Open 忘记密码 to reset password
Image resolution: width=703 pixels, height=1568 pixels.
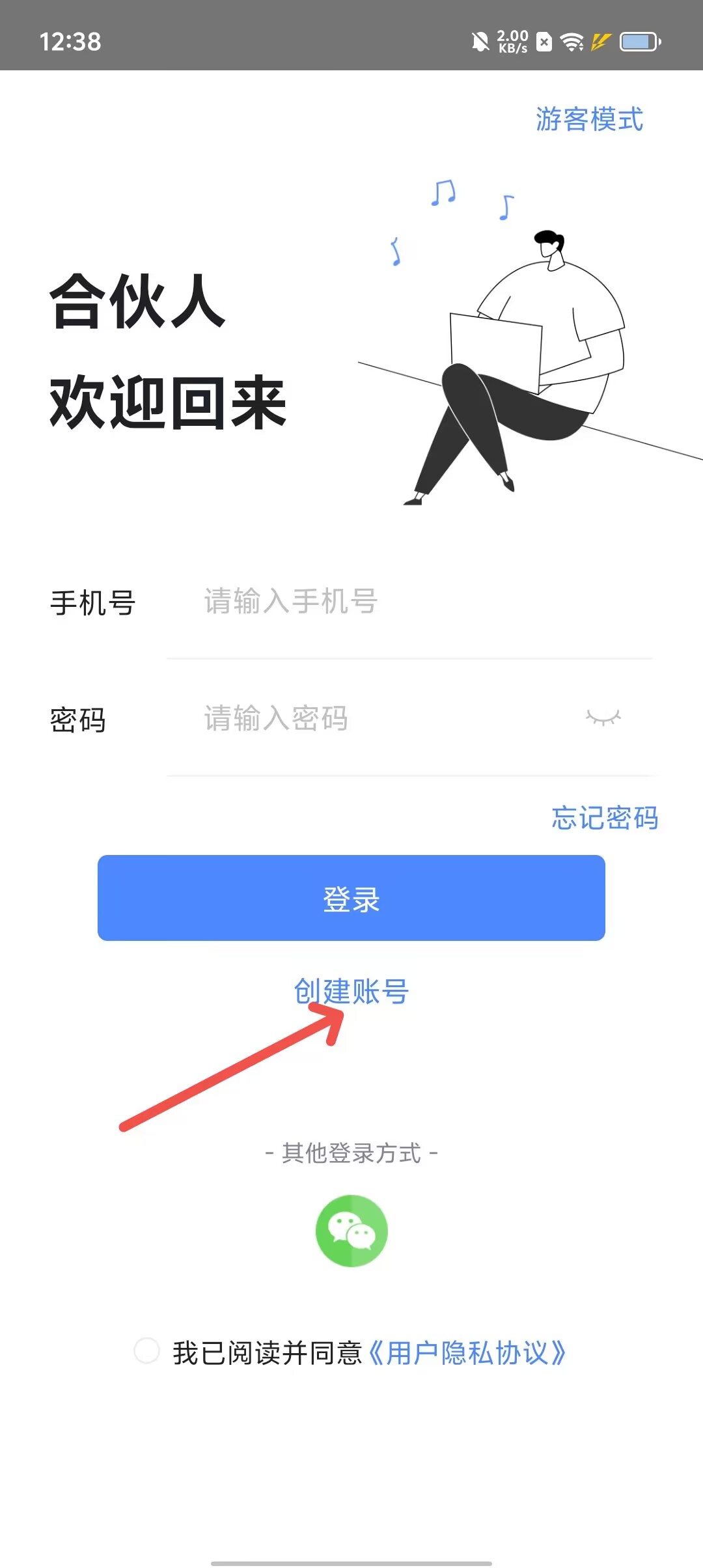(x=605, y=818)
